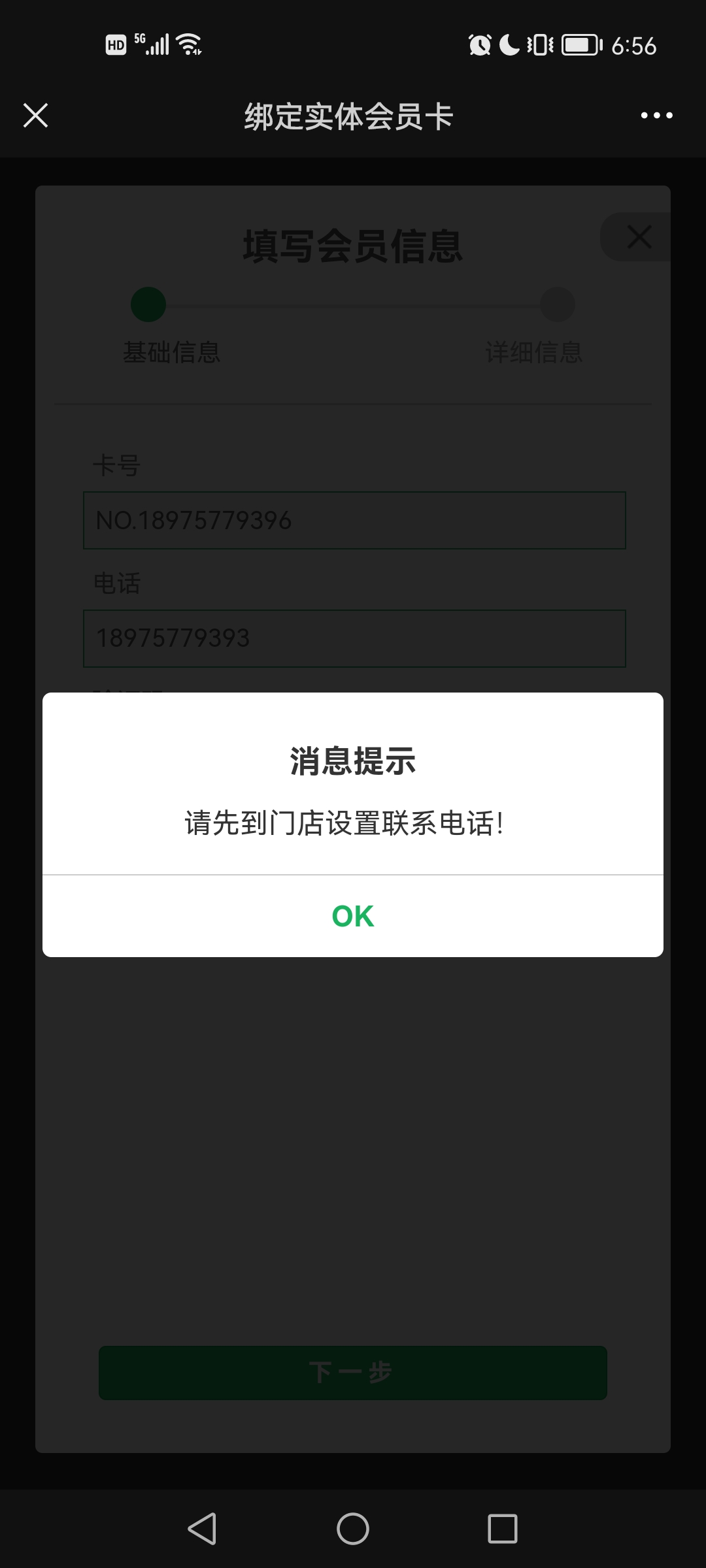Go back using the system back button
The width and height of the screenshot is (706, 1568).
(x=202, y=1529)
